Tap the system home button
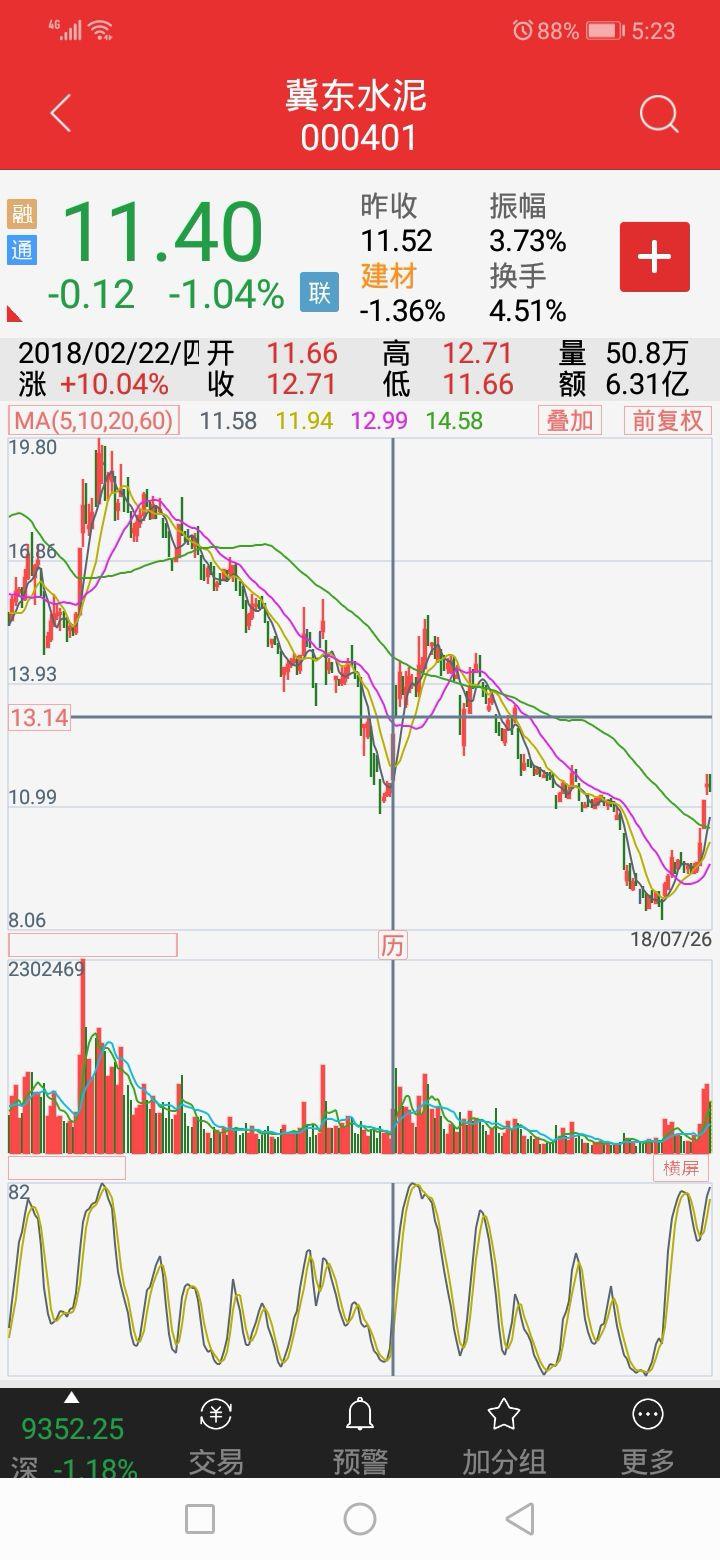This screenshot has height=1560, width=720. [360, 1519]
